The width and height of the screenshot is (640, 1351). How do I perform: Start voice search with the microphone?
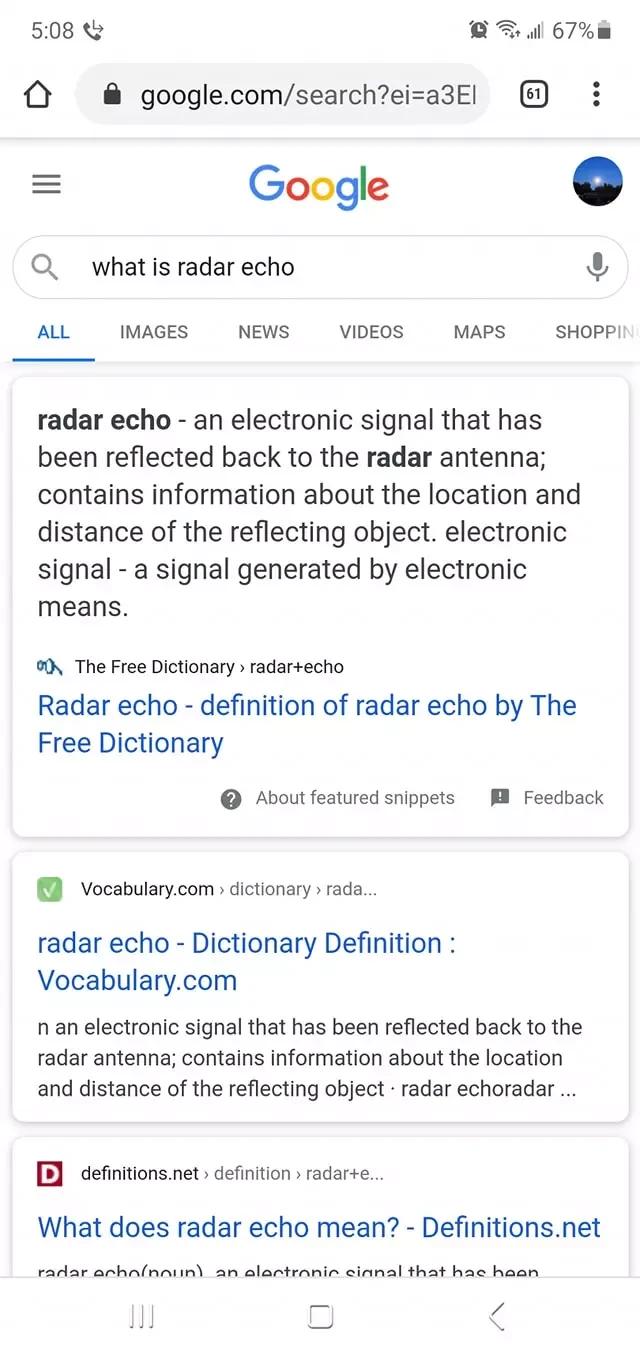click(597, 267)
